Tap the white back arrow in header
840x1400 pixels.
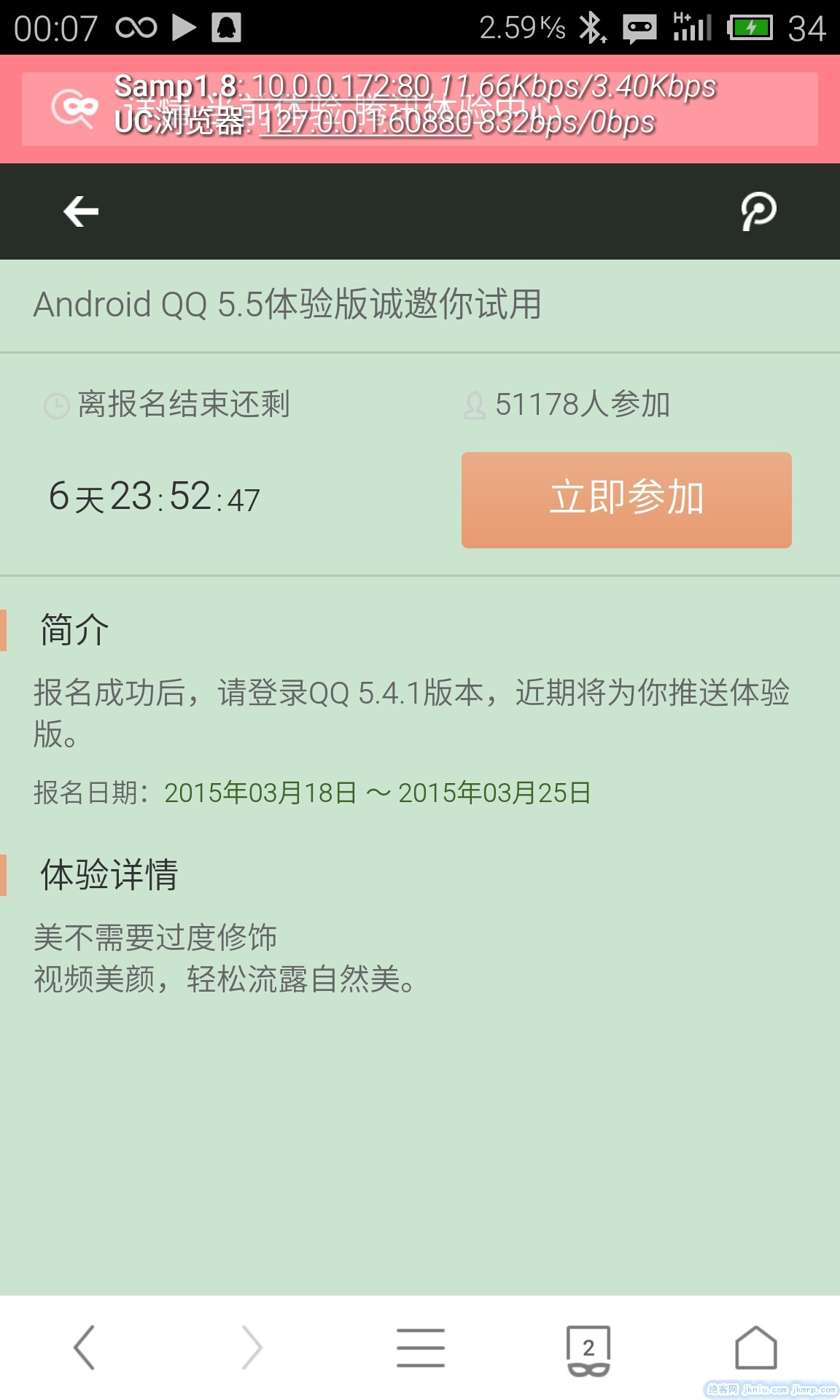tap(81, 211)
